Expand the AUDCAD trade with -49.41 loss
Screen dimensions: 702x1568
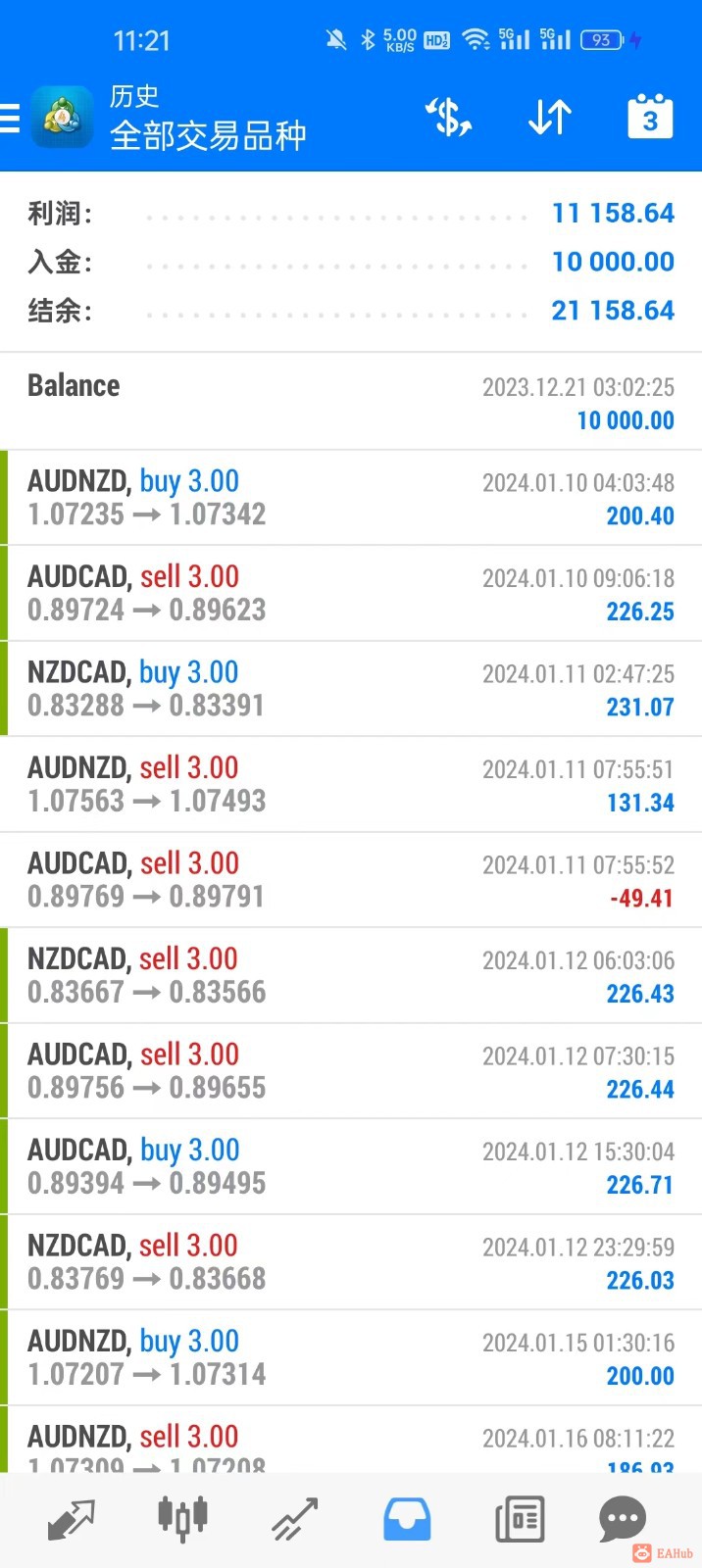click(351, 880)
